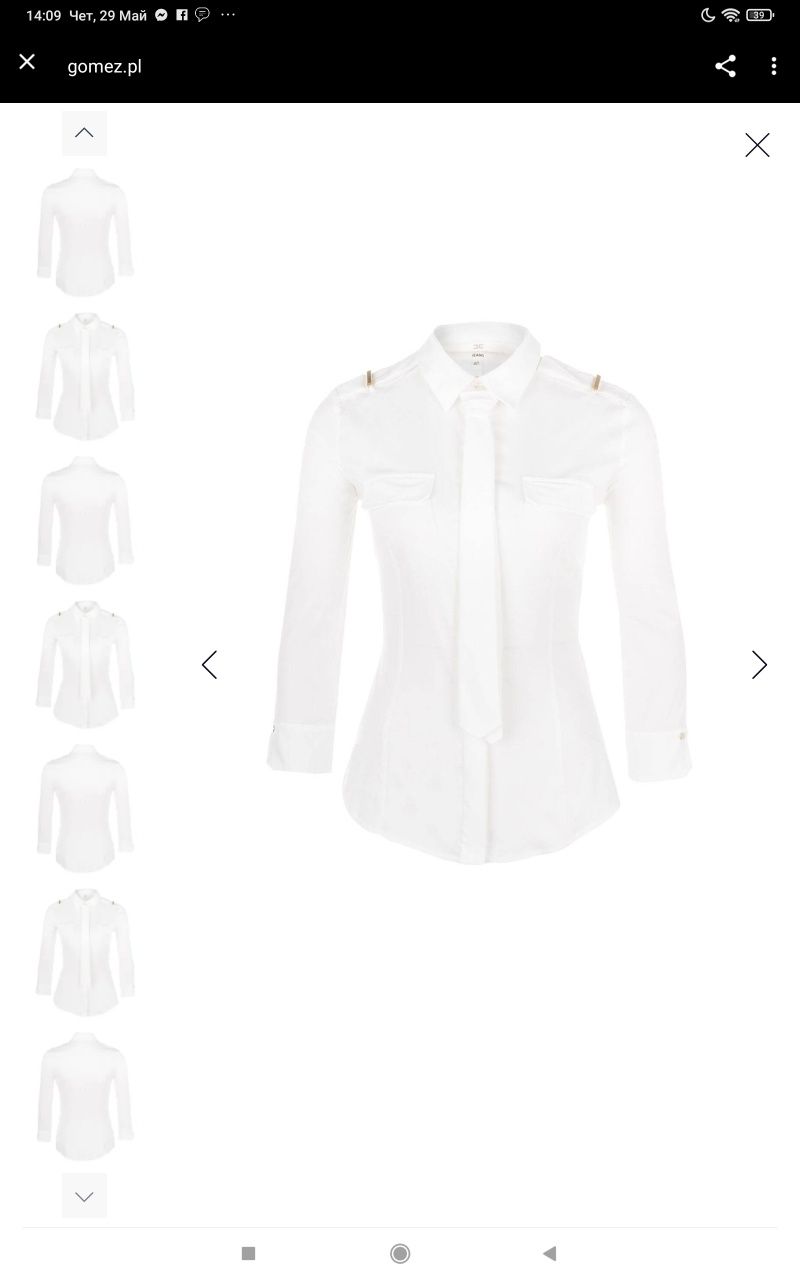Select the fourth thumbnail with tie
Screen dimensions: 800x1280
coord(85,664)
